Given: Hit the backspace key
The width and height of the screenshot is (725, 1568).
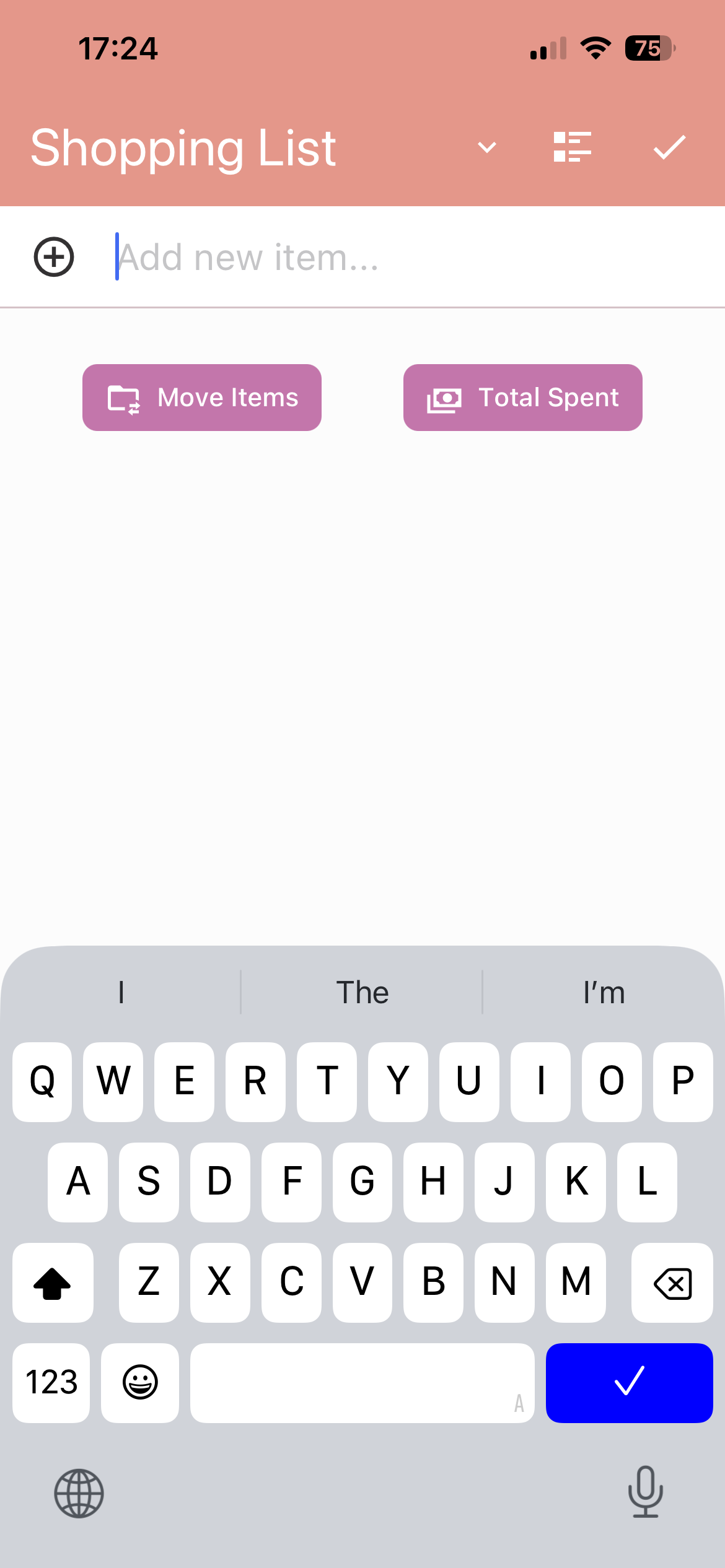Looking at the screenshot, I should (672, 1283).
